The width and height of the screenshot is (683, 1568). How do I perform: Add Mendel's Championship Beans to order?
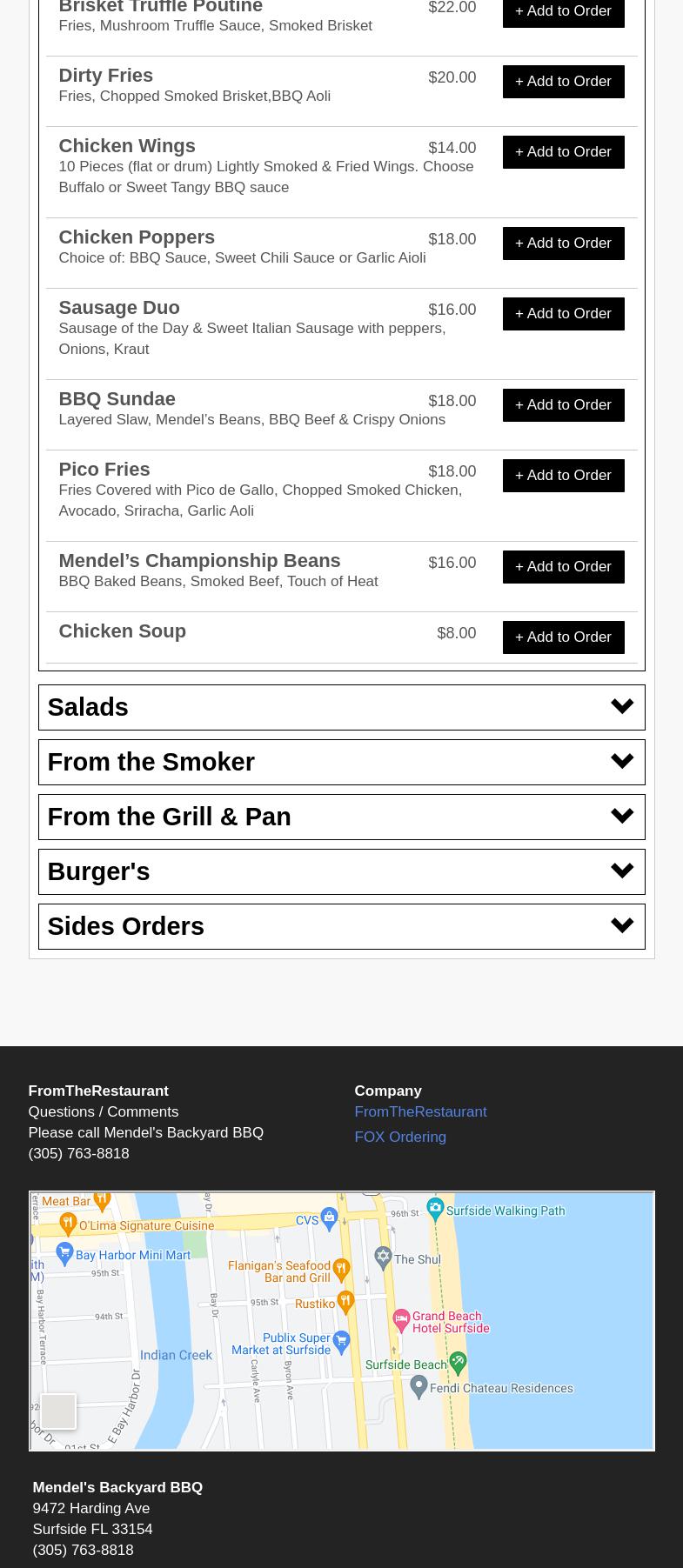(x=563, y=567)
